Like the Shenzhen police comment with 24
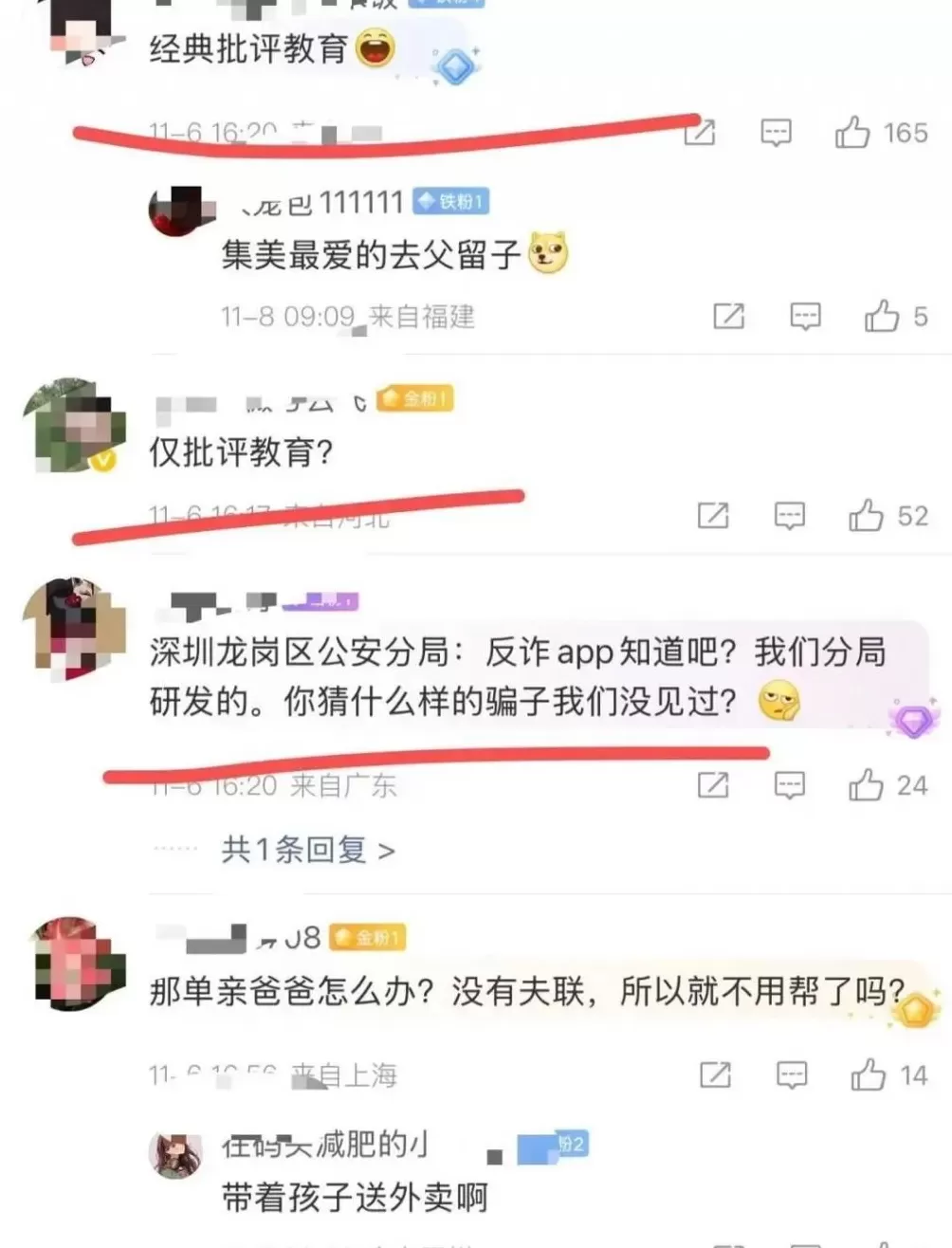This screenshot has width=952, height=1248. click(865, 784)
